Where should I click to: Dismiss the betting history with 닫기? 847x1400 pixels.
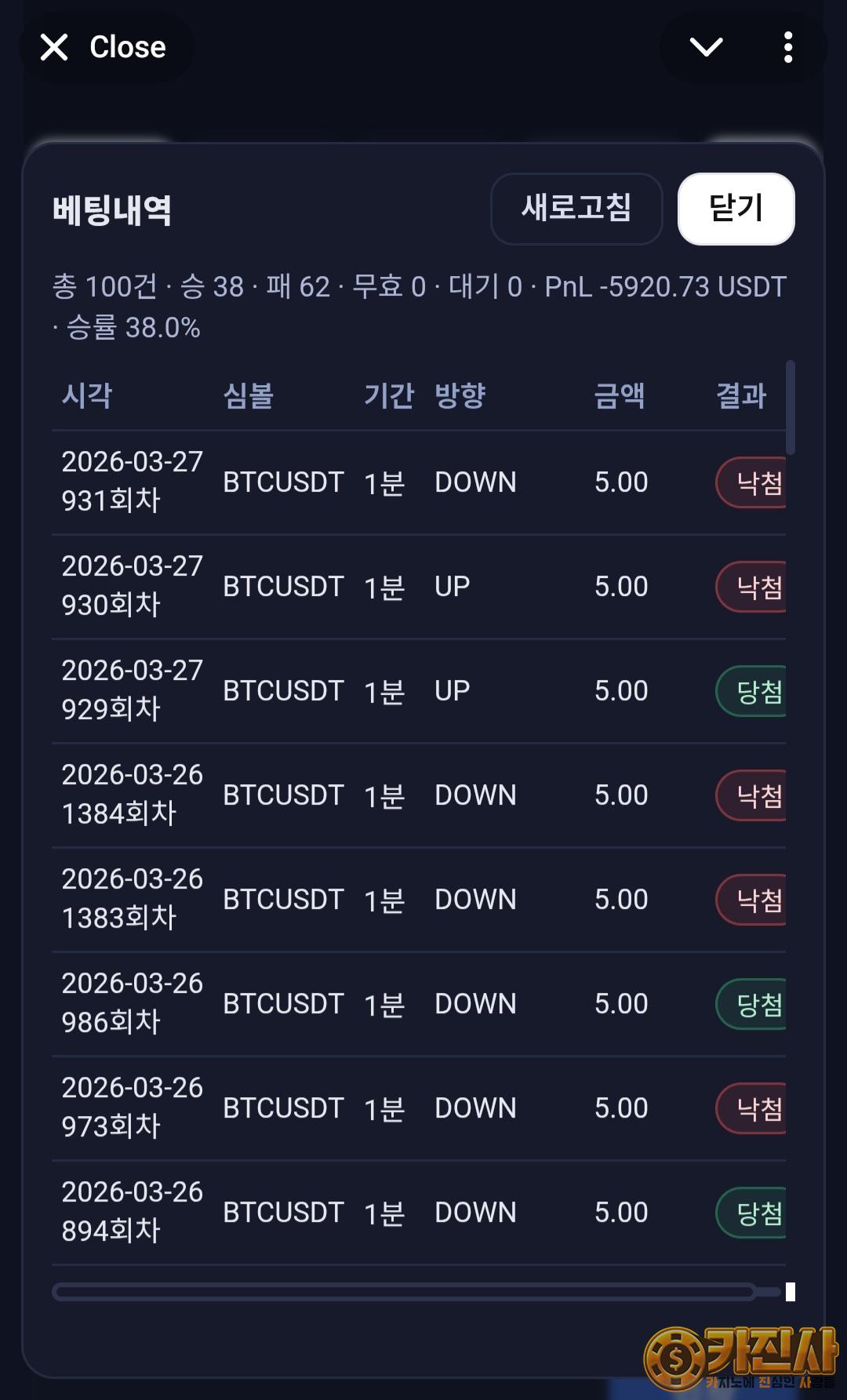[736, 209]
